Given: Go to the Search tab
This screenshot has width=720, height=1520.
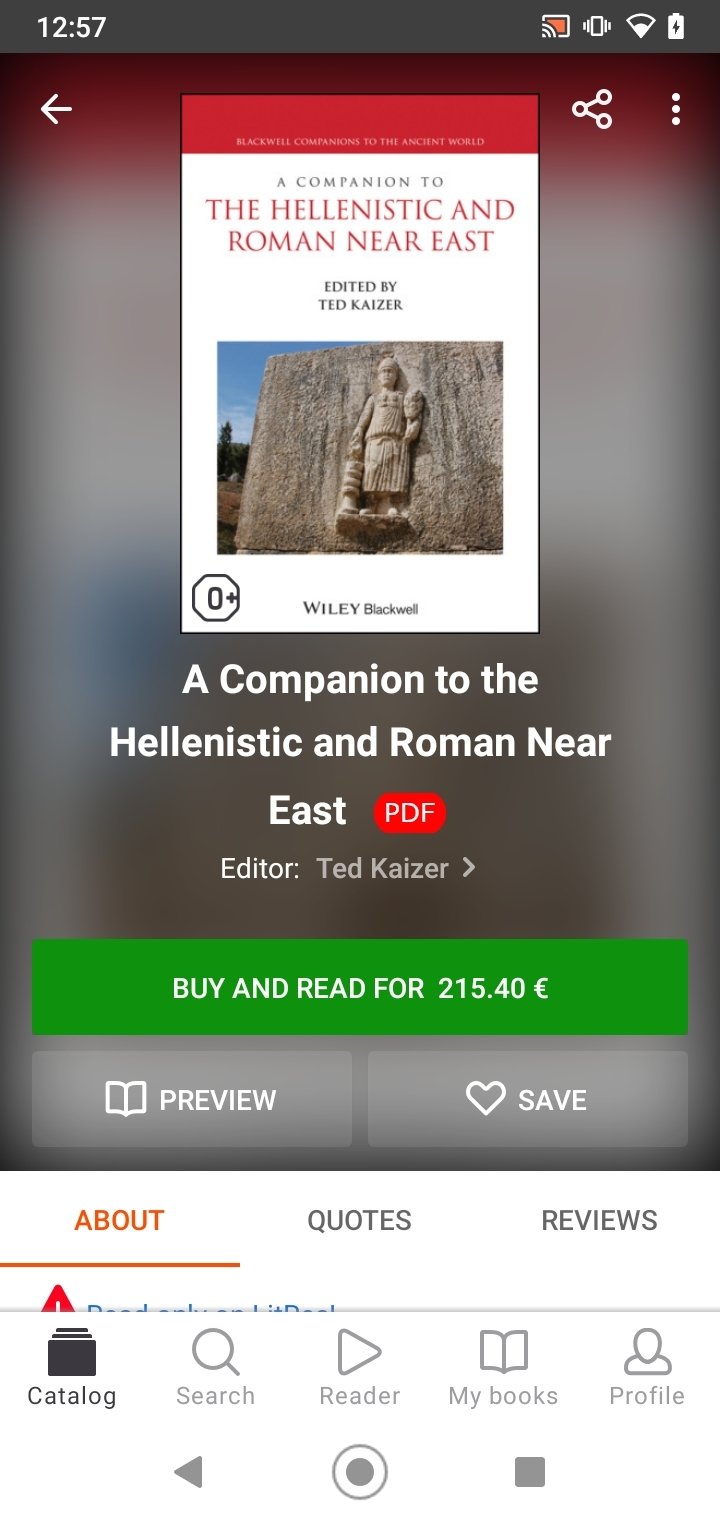Looking at the screenshot, I should point(216,1367).
